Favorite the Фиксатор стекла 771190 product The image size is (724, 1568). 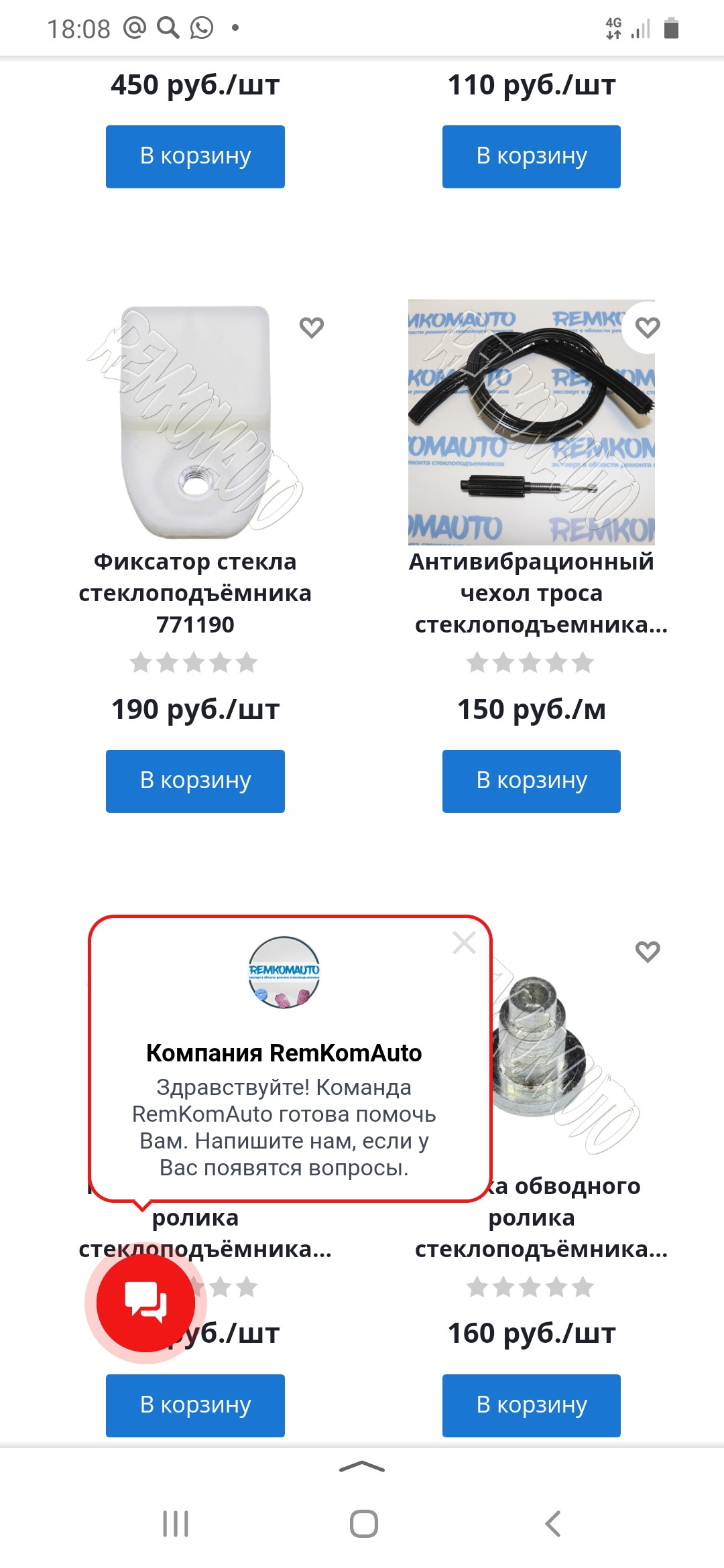pos(311,327)
